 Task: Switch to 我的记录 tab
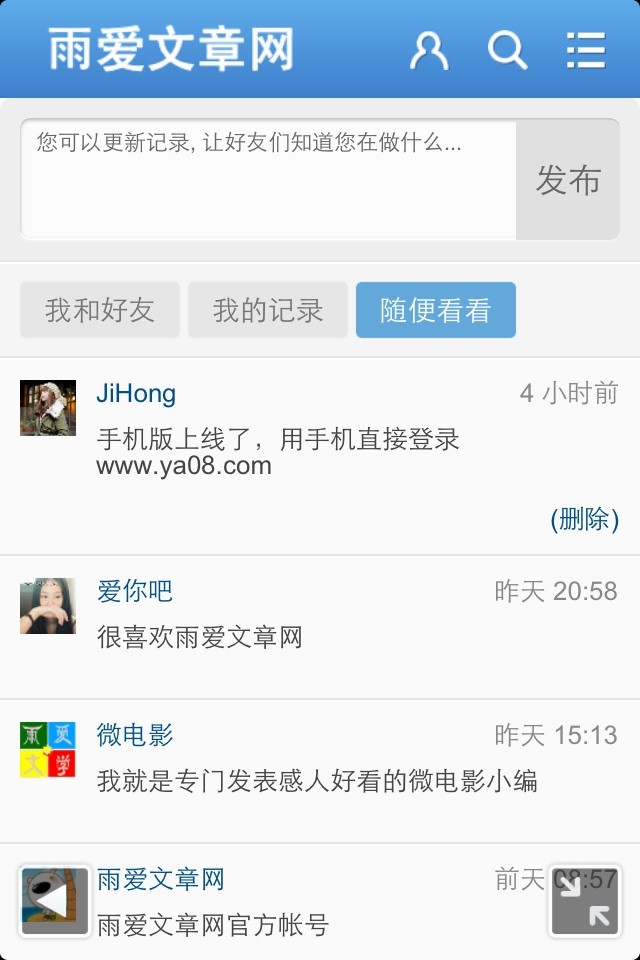pos(268,310)
